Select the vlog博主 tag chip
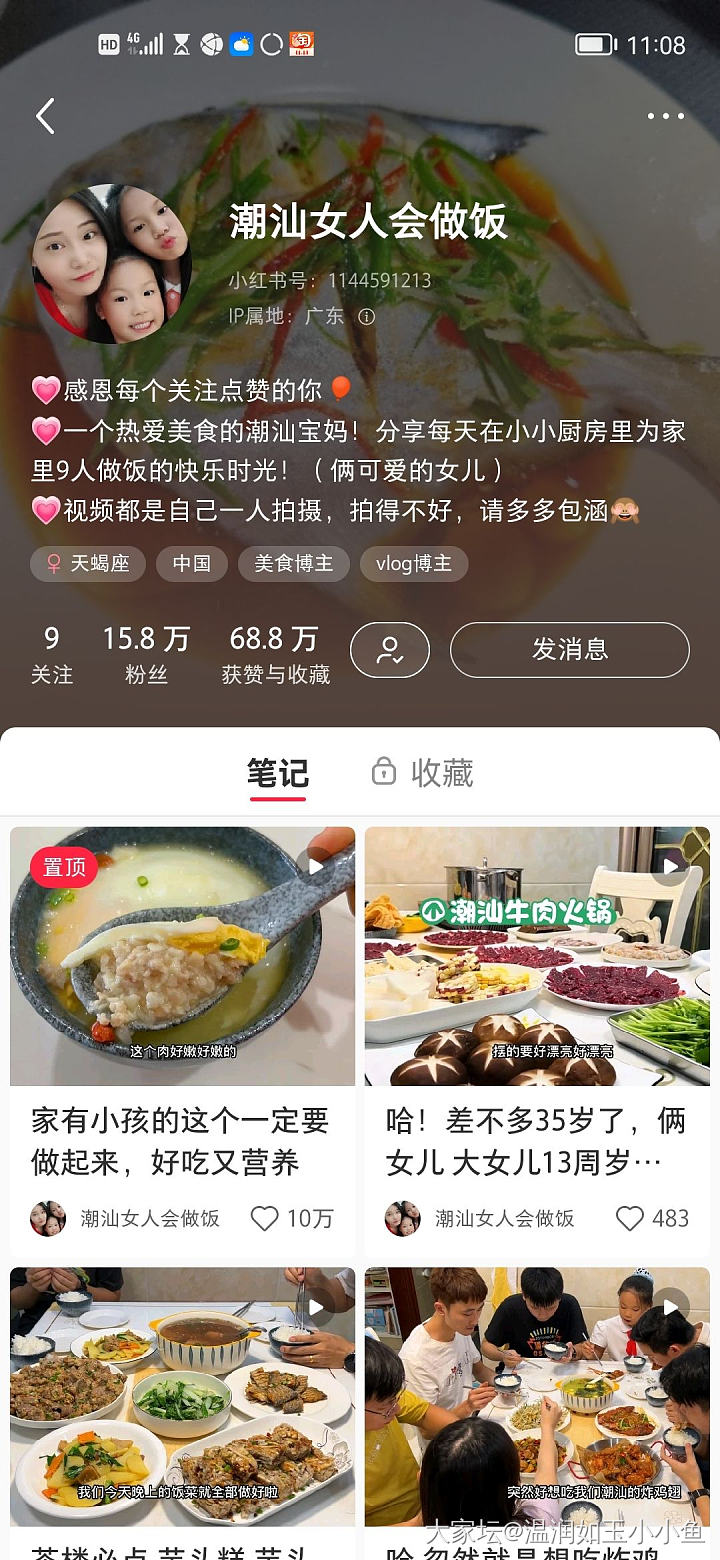Image resolution: width=720 pixels, height=1560 pixels. (x=414, y=564)
